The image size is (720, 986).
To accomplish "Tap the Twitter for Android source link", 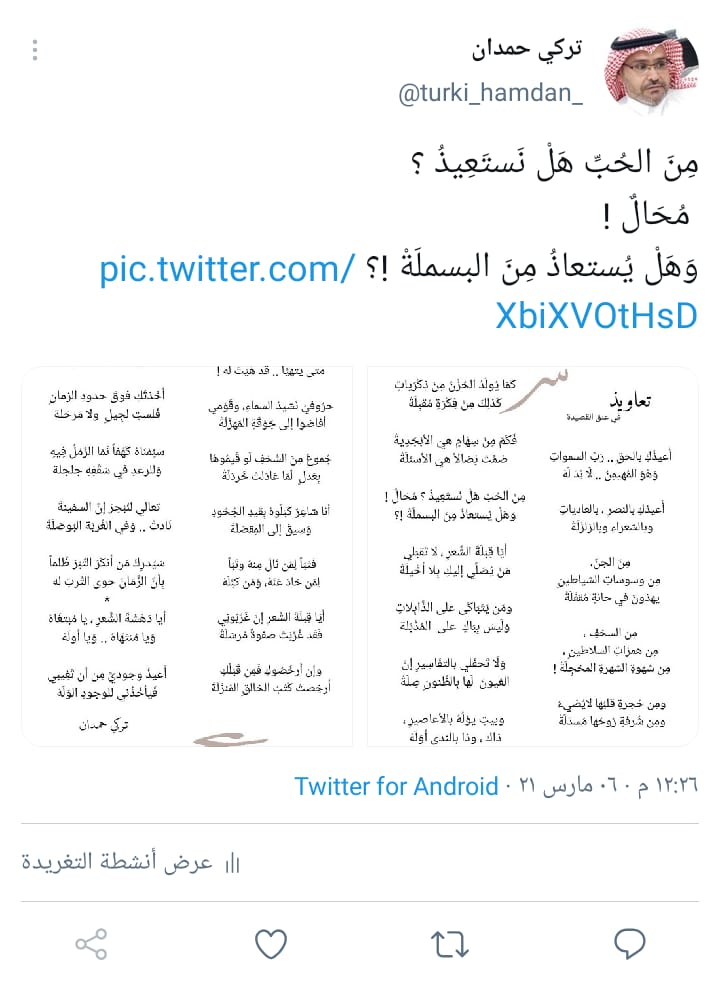I will [396, 786].
